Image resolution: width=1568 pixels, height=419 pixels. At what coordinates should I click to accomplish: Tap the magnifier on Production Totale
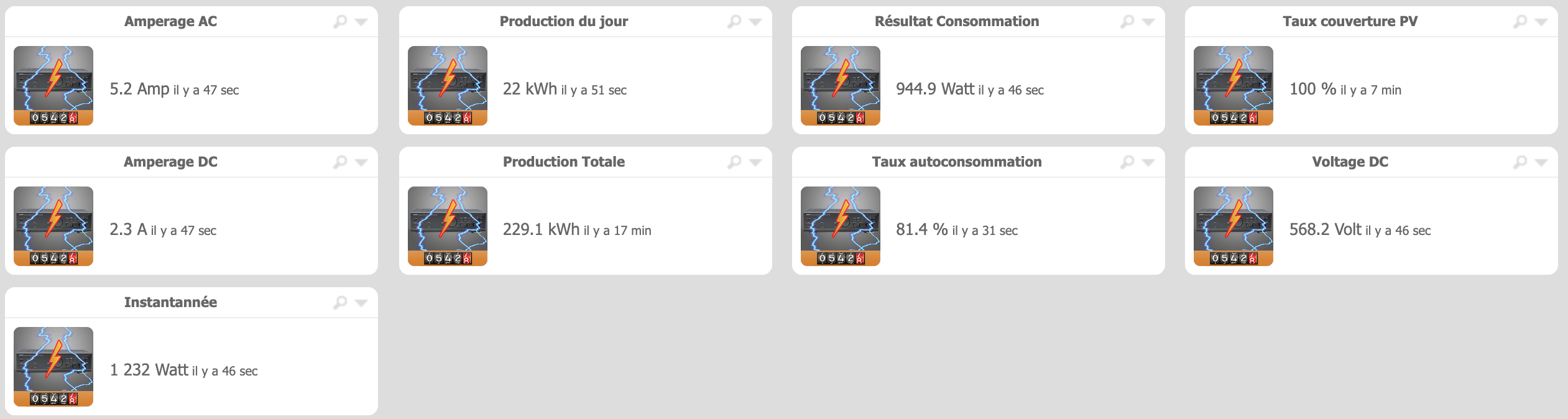tap(734, 162)
